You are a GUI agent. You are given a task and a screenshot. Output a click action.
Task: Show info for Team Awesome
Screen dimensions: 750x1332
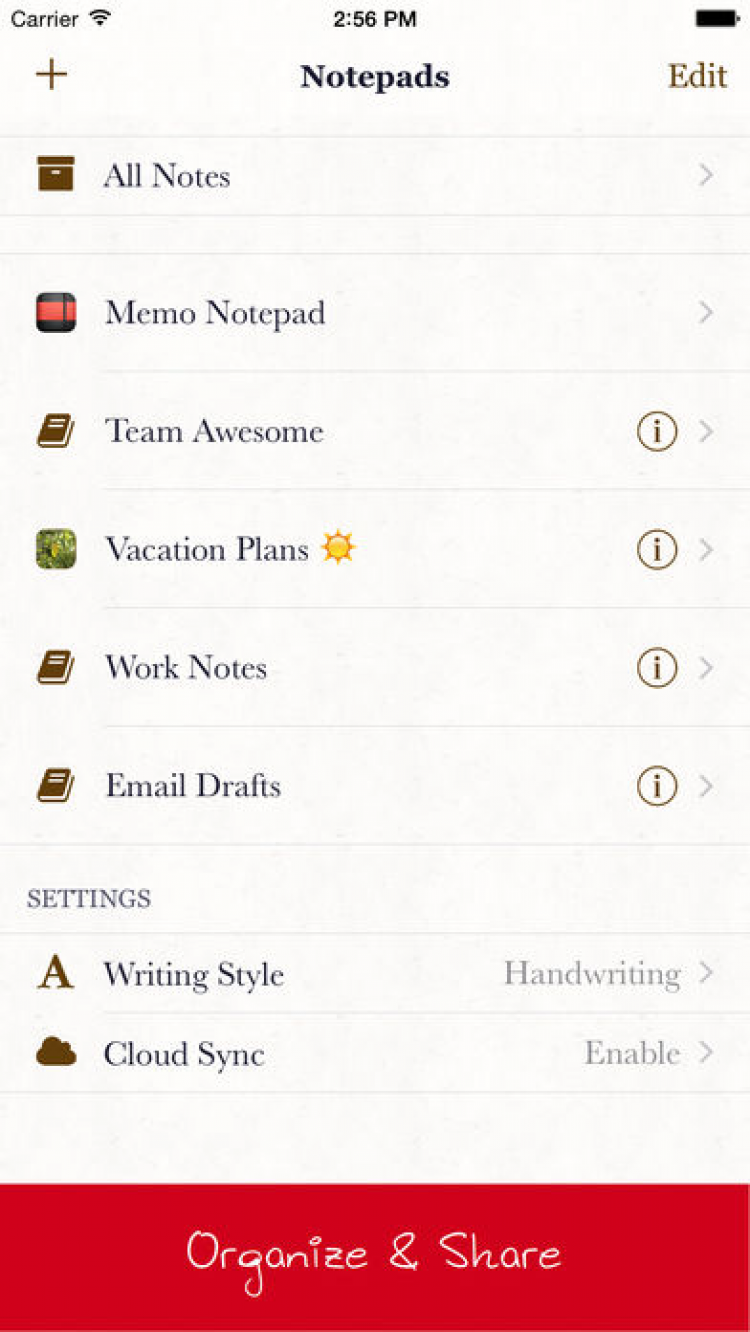(657, 432)
